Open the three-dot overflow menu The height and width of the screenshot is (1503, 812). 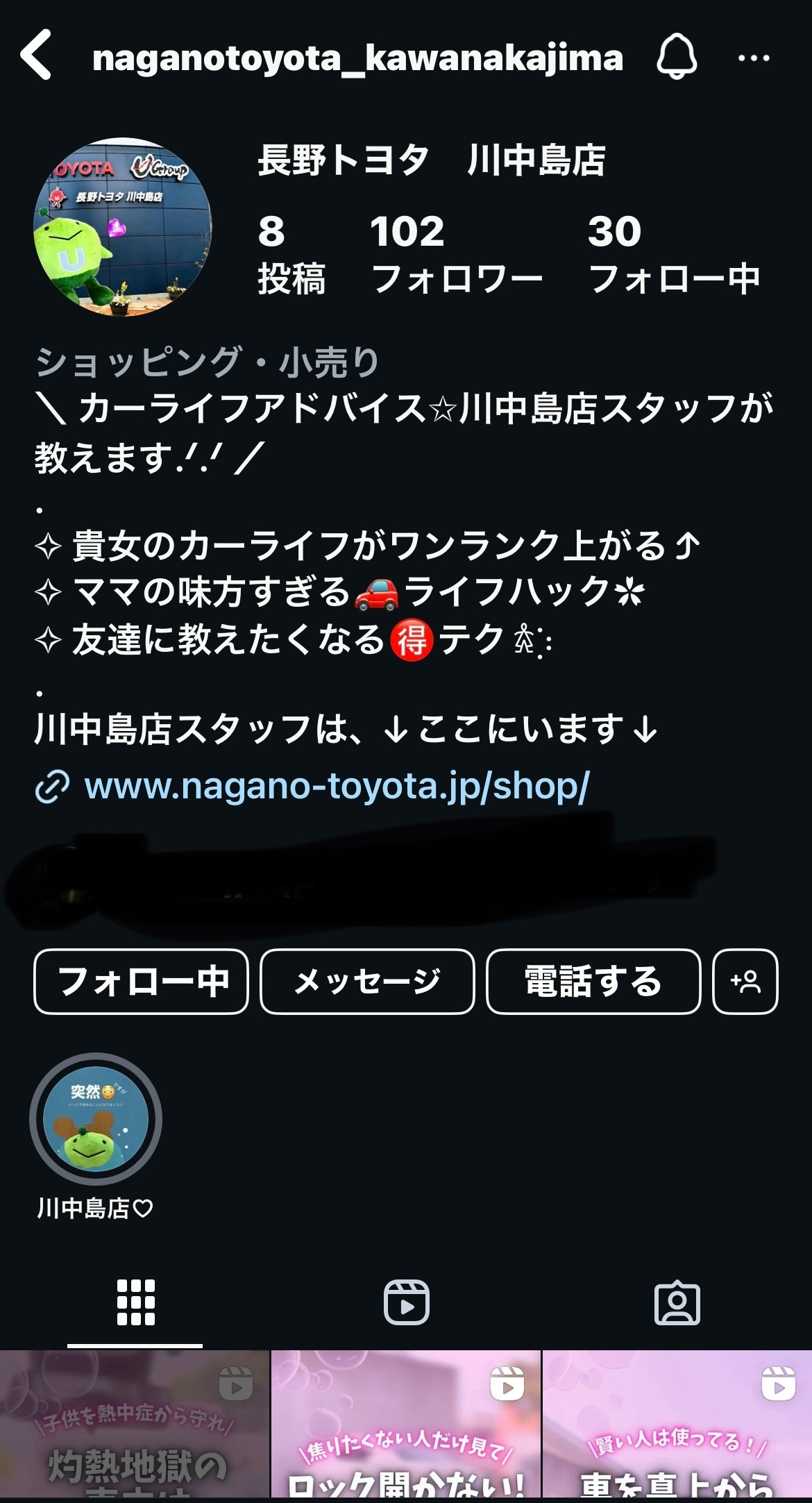[x=754, y=59]
